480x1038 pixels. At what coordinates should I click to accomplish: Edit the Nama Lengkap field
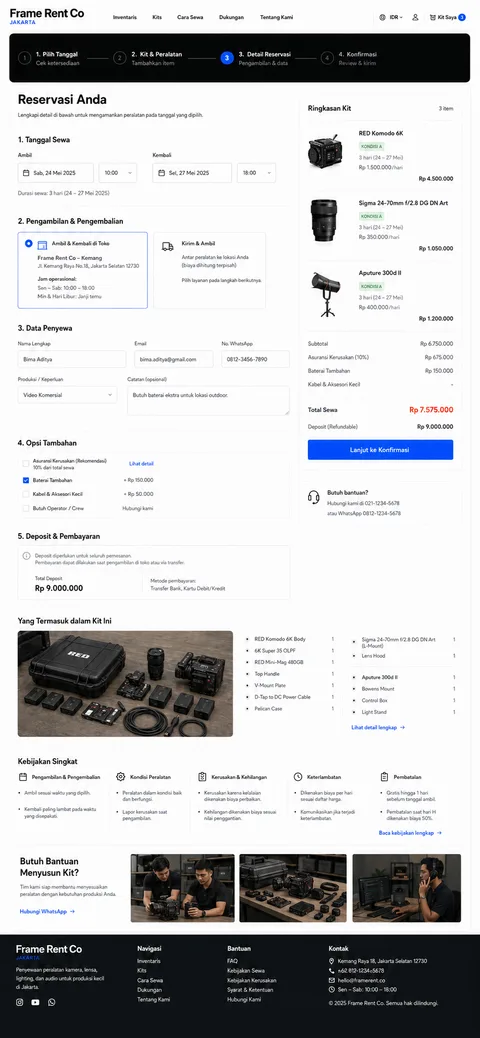[72, 359]
